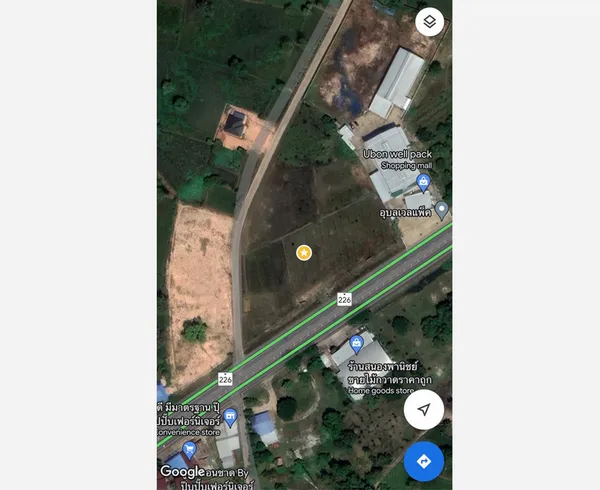Select the Convenience store marker

click(230, 416)
